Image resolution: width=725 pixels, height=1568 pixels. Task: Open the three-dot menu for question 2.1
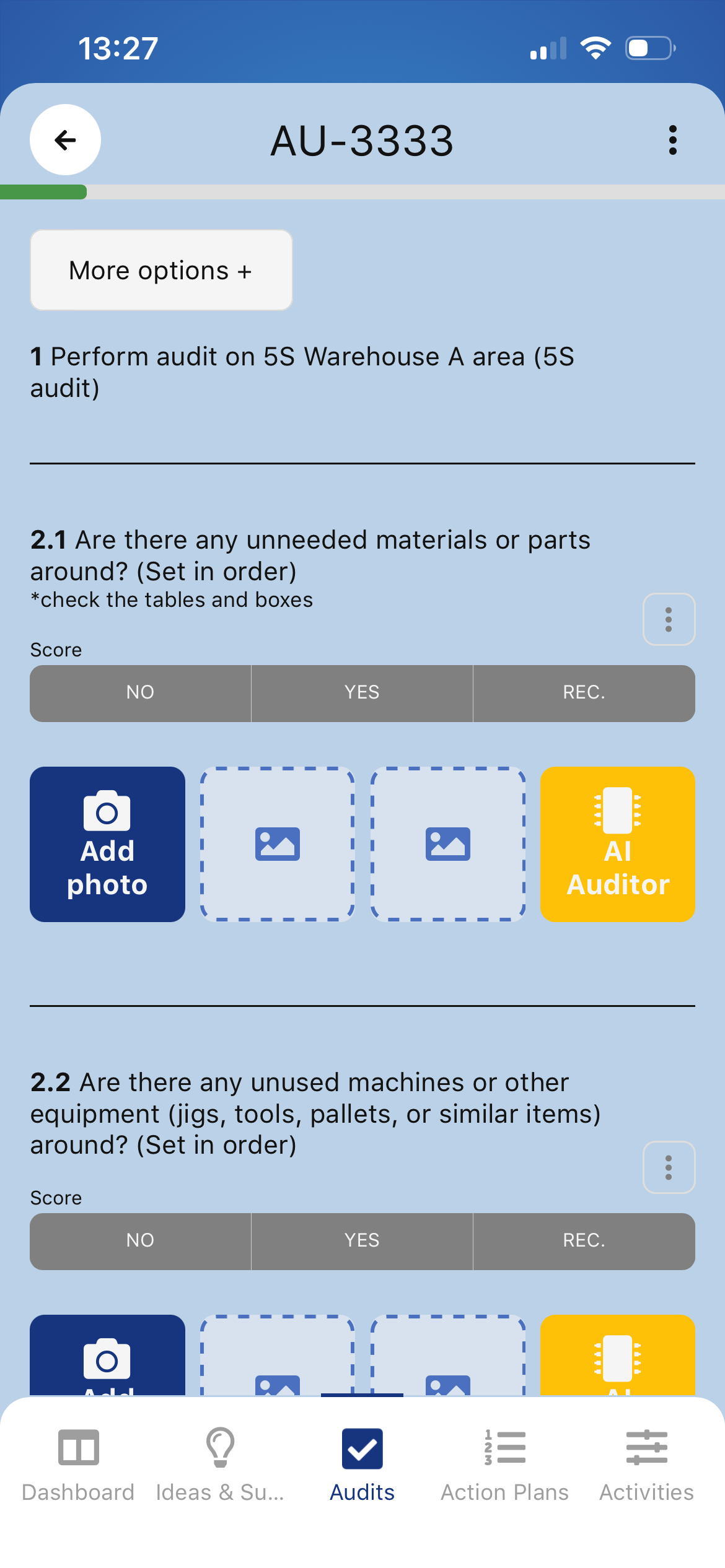click(x=669, y=619)
